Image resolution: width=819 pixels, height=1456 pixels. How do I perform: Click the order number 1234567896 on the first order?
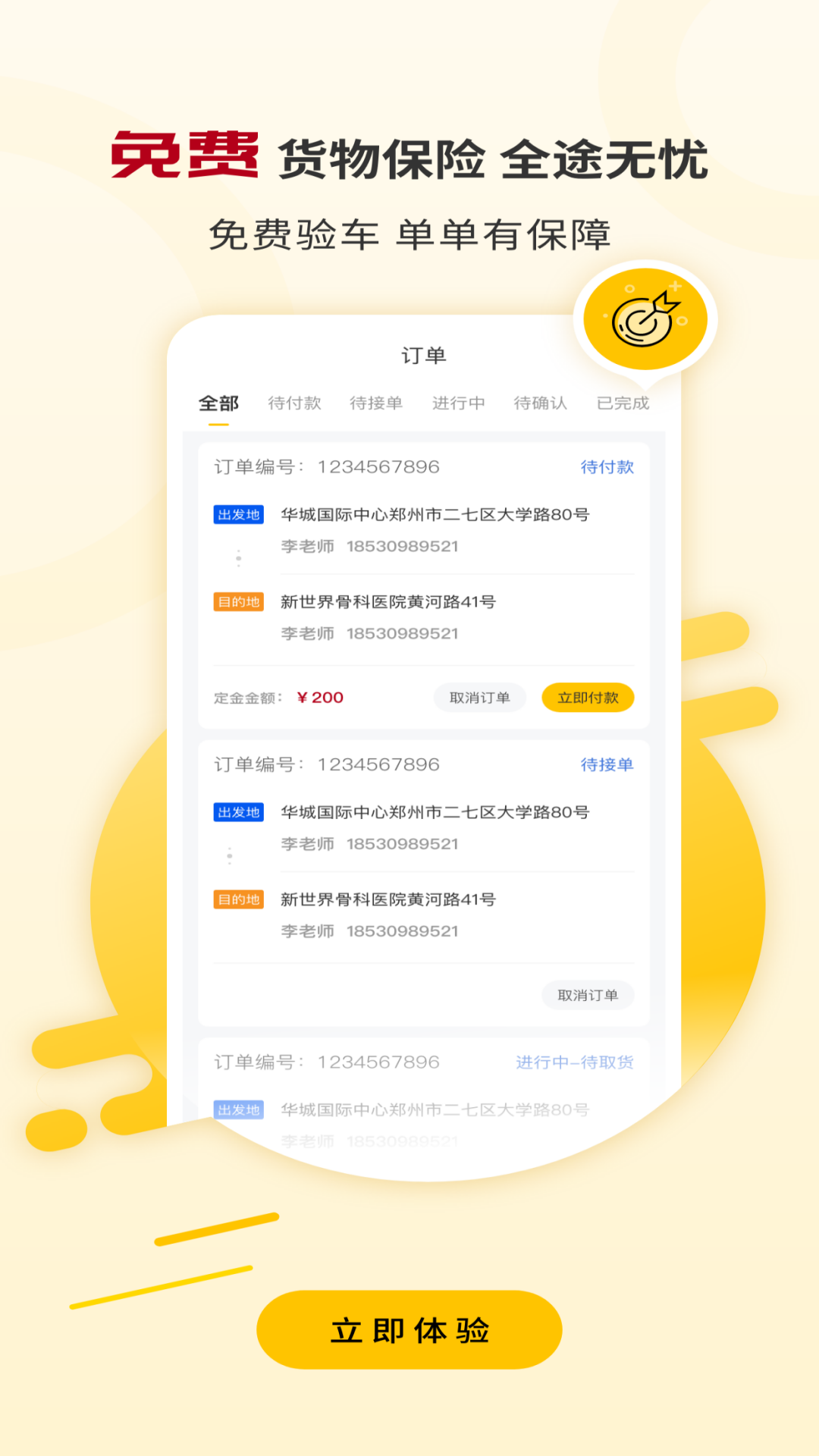tap(378, 468)
